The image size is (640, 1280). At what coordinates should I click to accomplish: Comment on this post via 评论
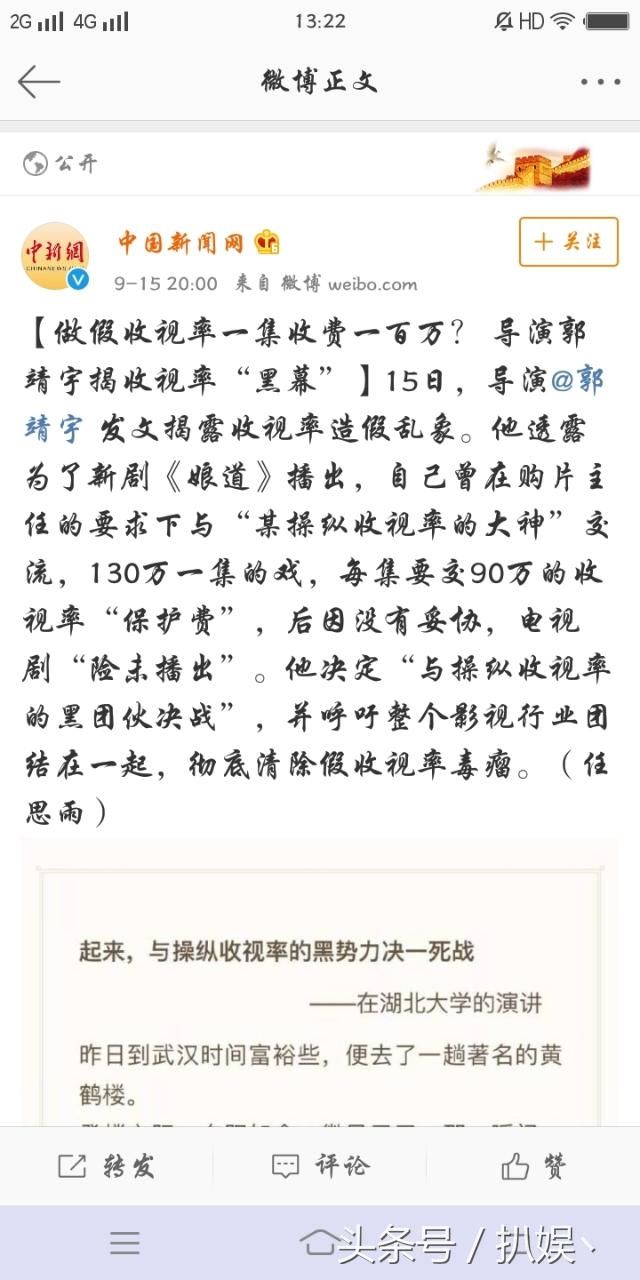tap(320, 1166)
